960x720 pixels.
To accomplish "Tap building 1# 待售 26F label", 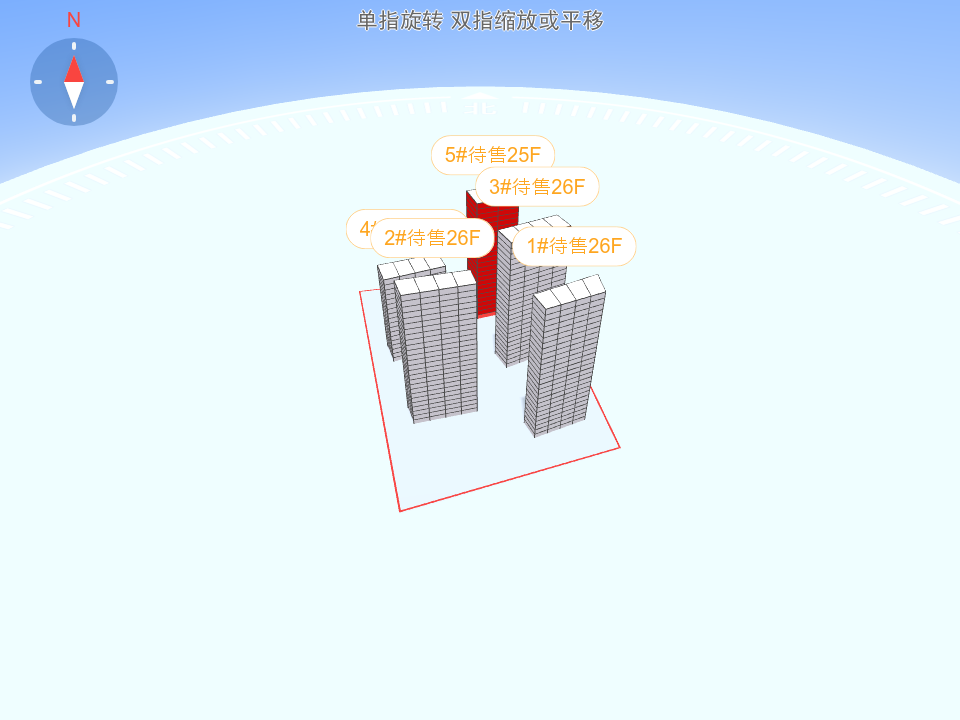I will [575, 246].
